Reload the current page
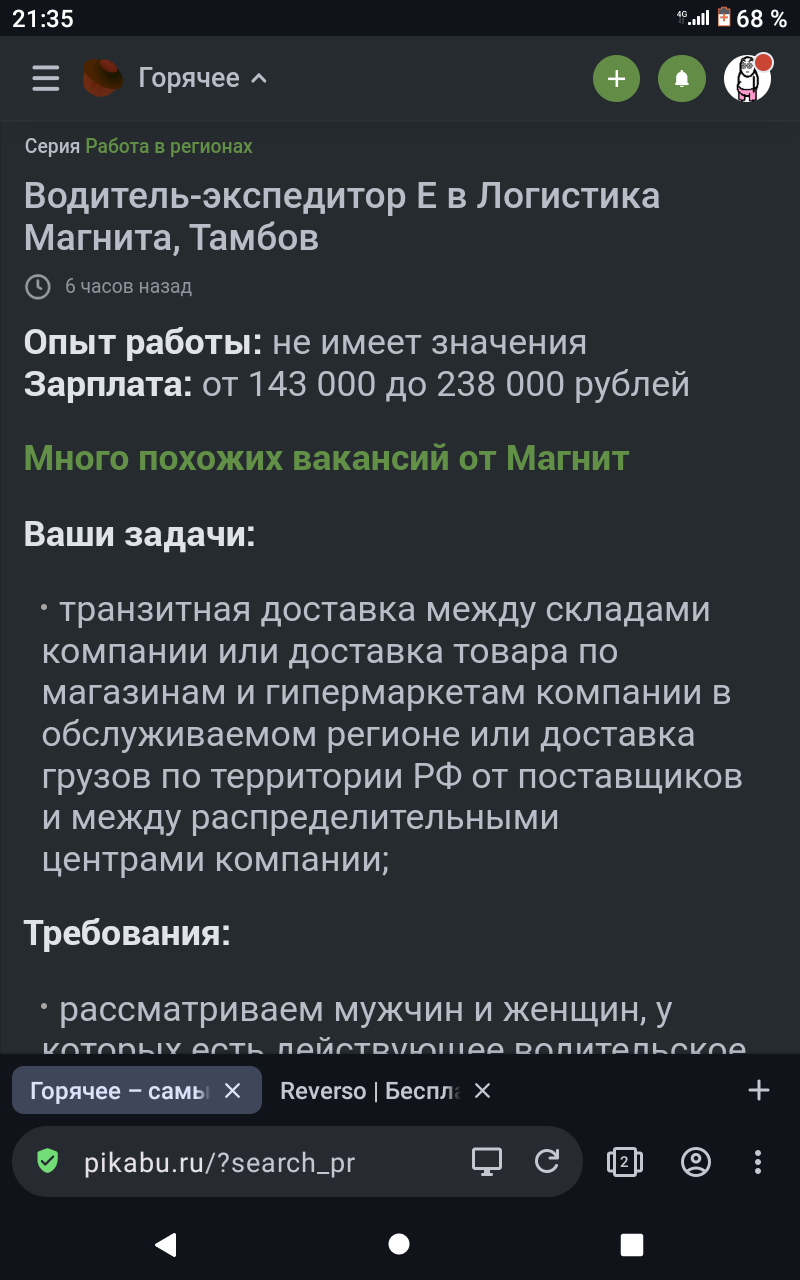Screen dimensions: 800x1280 [x=547, y=1161]
